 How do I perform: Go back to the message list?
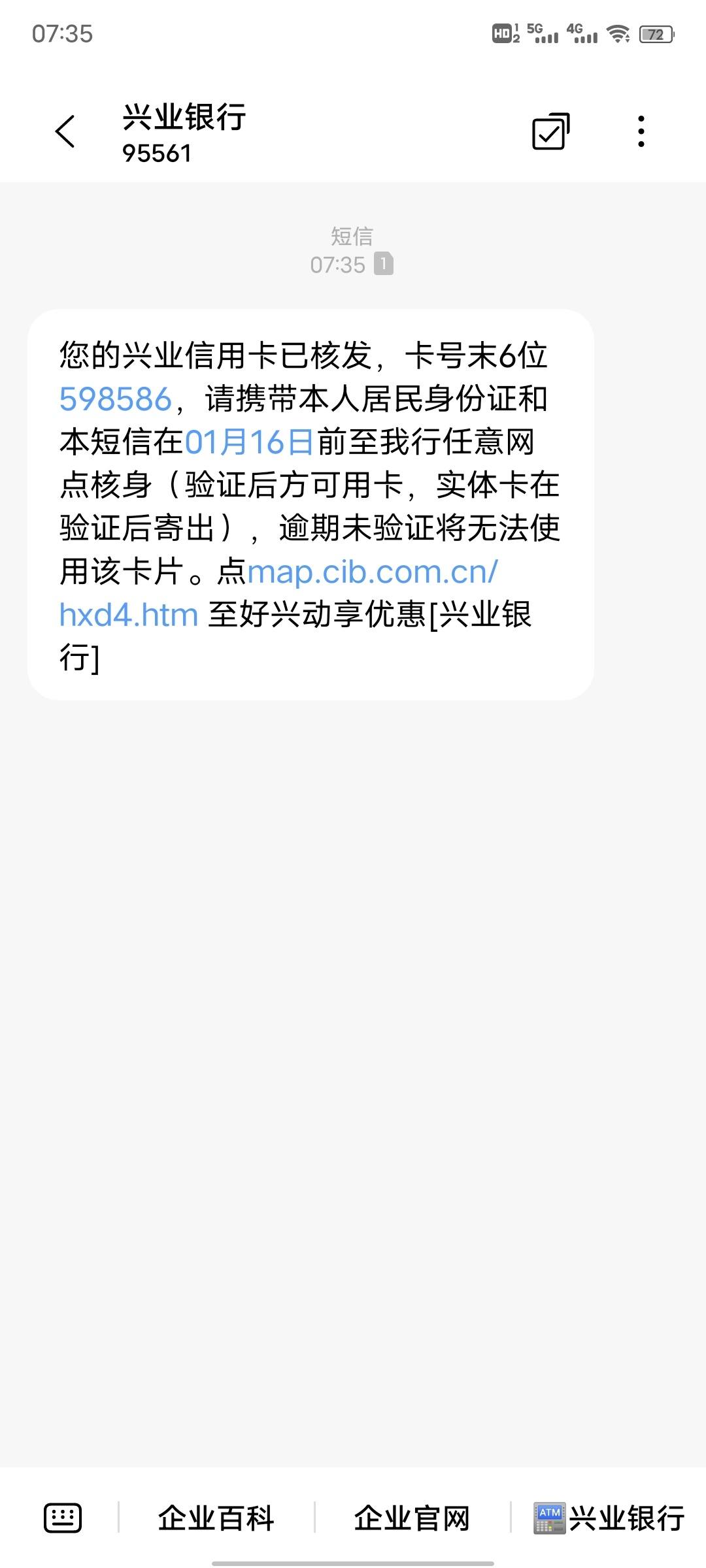tap(65, 131)
